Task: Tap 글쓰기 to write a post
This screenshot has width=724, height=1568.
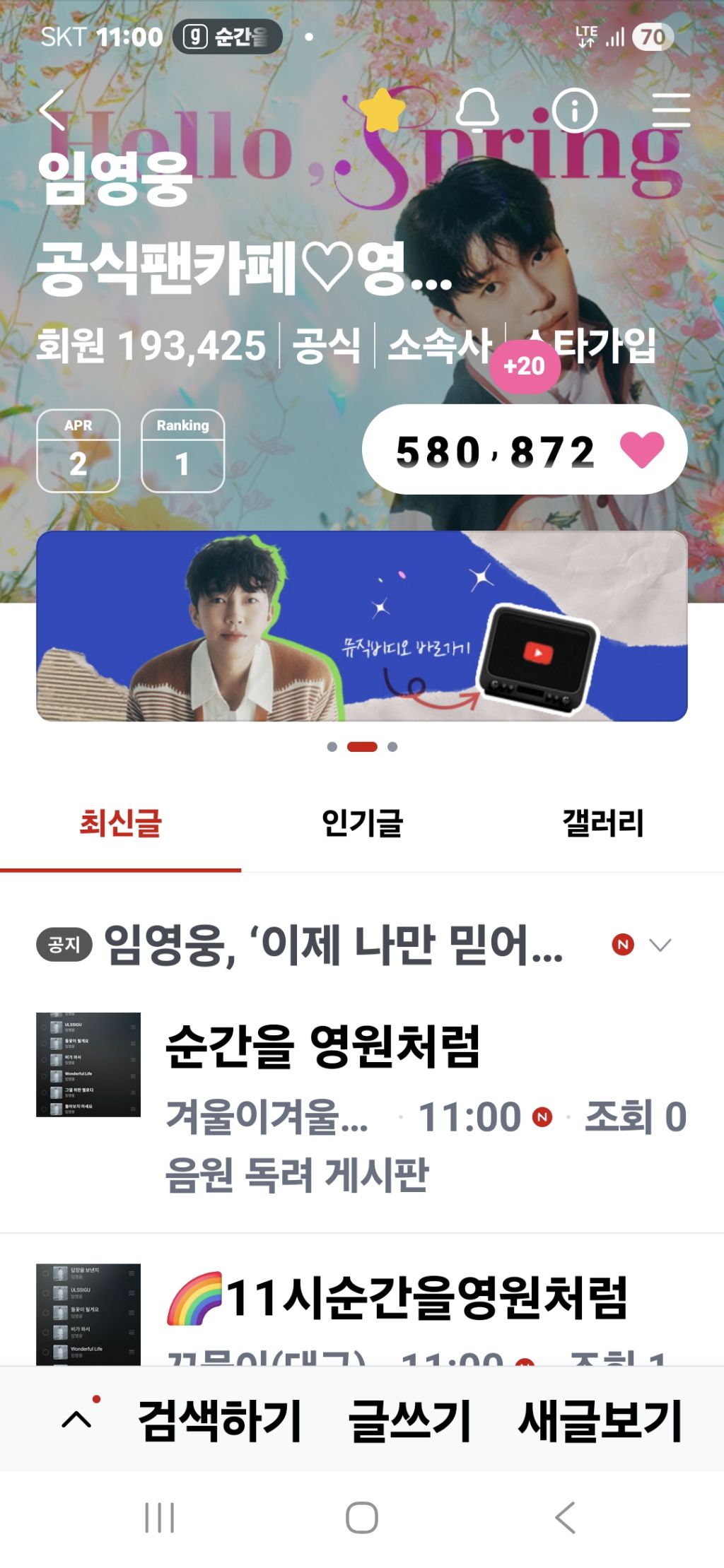Action: pyautogui.click(x=410, y=1420)
